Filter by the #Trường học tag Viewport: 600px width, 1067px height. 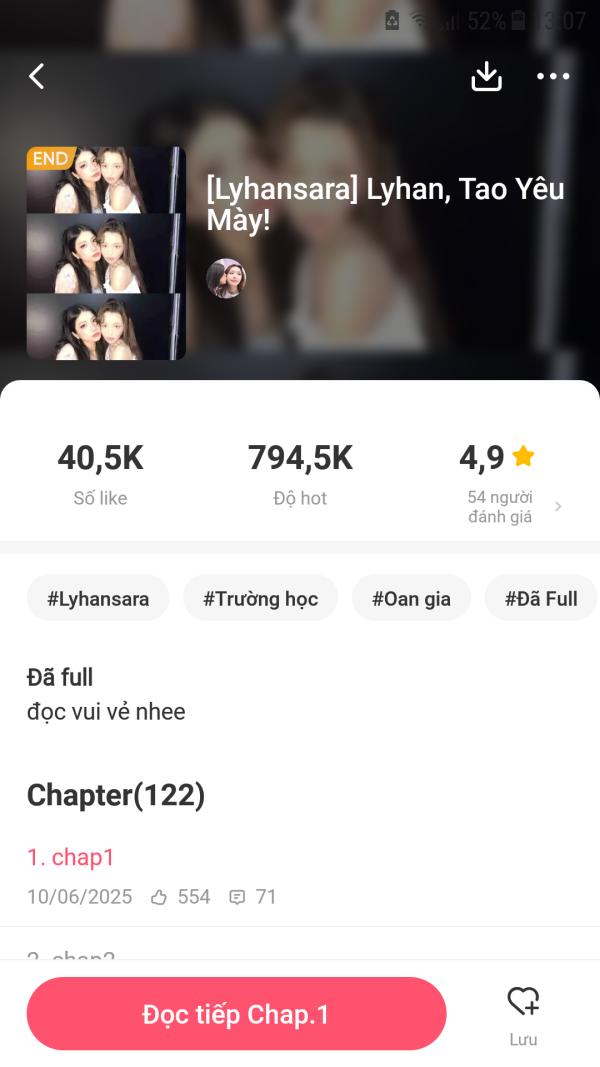(260, 599)
